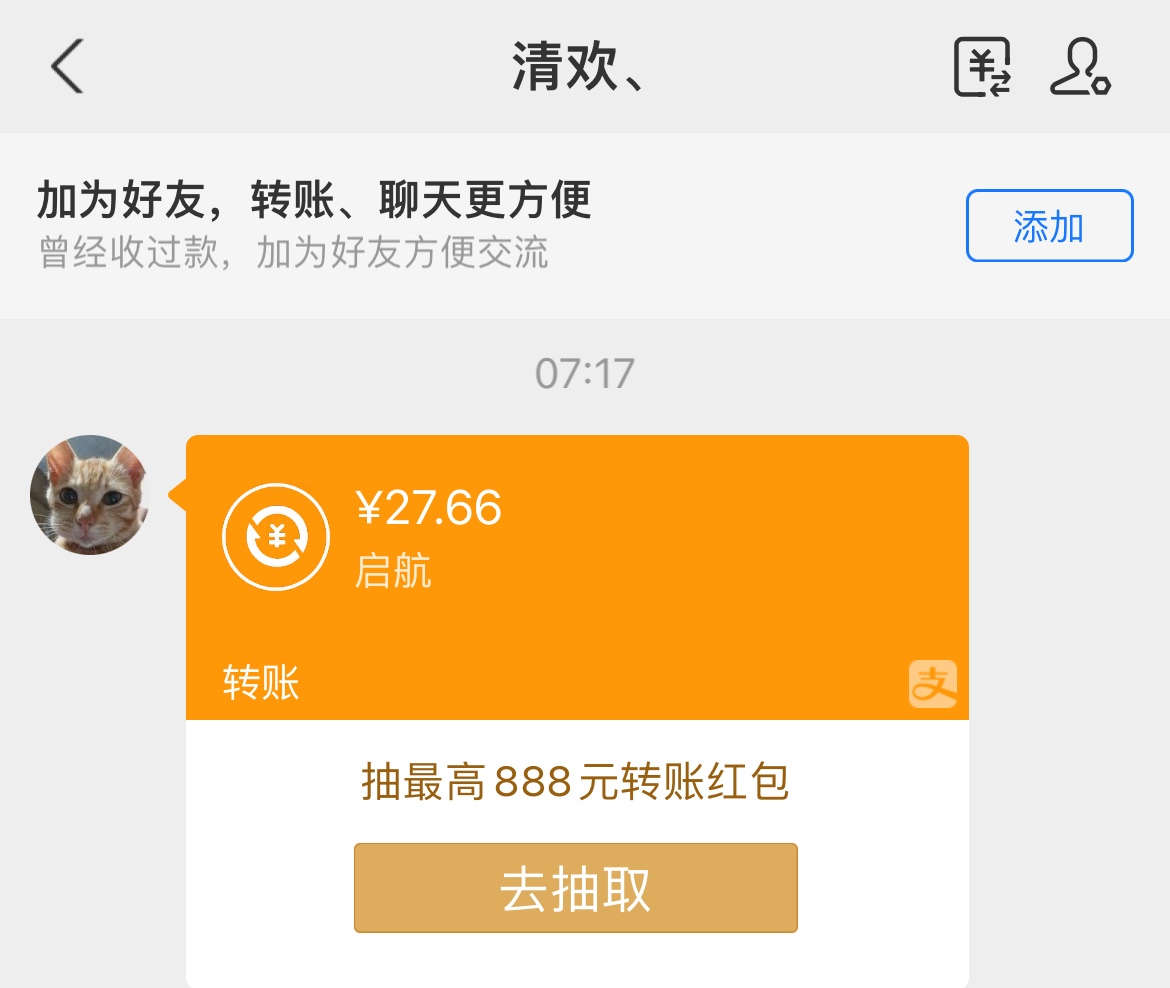Go back using the top-left arrow
The width and height of the screenshot is (1170, 988).
[x=67, y=67]
